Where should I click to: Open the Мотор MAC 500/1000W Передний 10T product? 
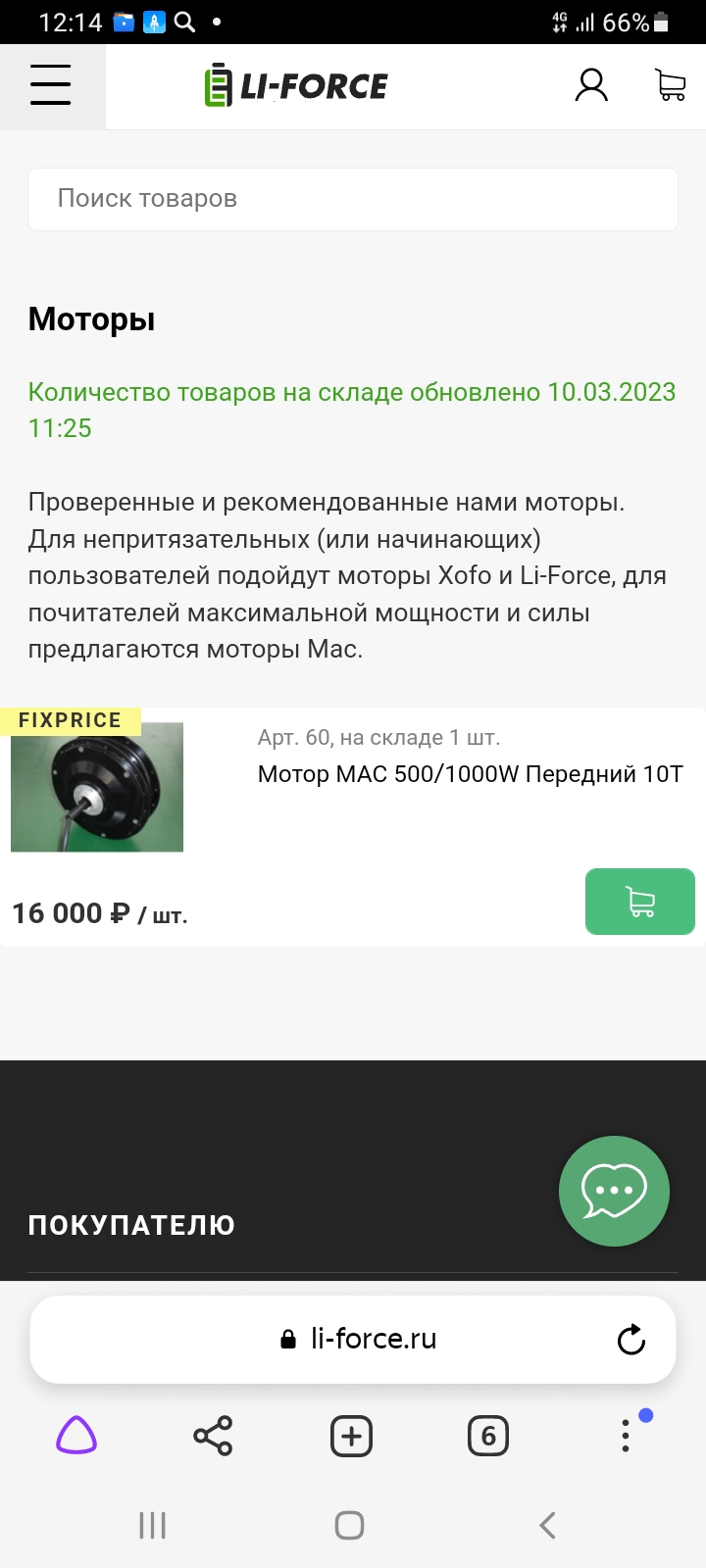[471, 774]
